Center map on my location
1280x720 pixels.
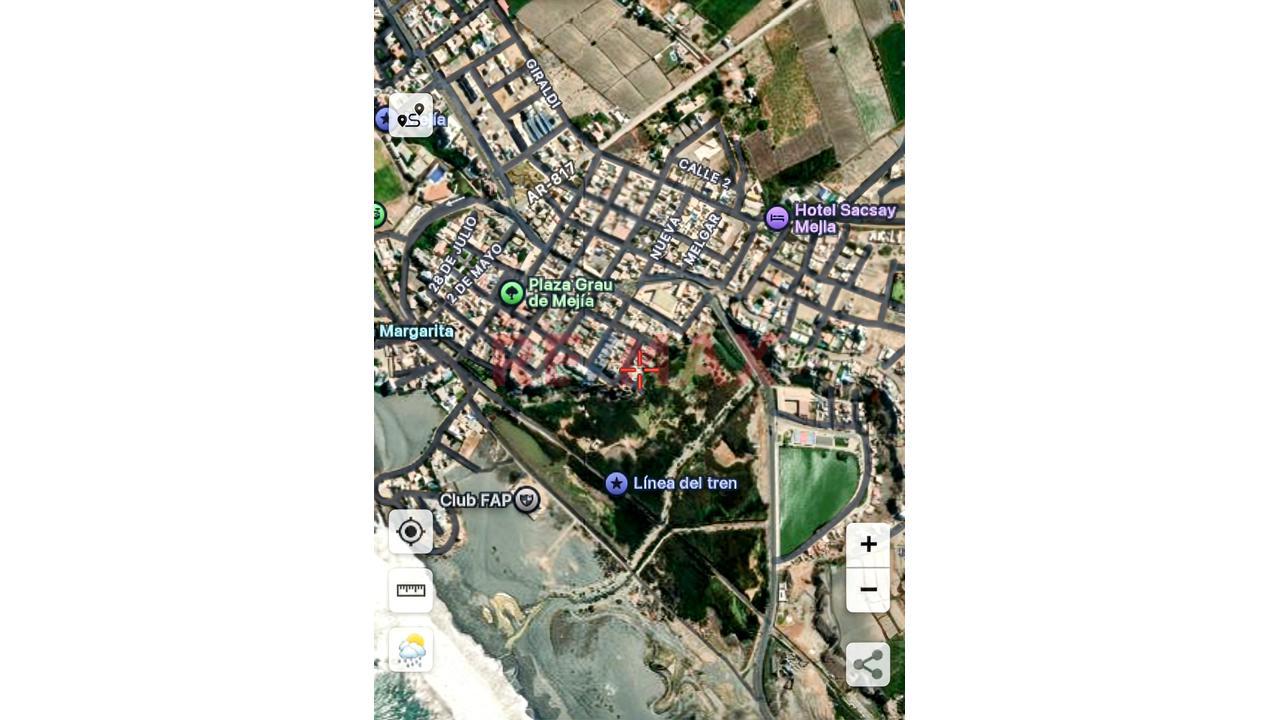coord(411,531)
